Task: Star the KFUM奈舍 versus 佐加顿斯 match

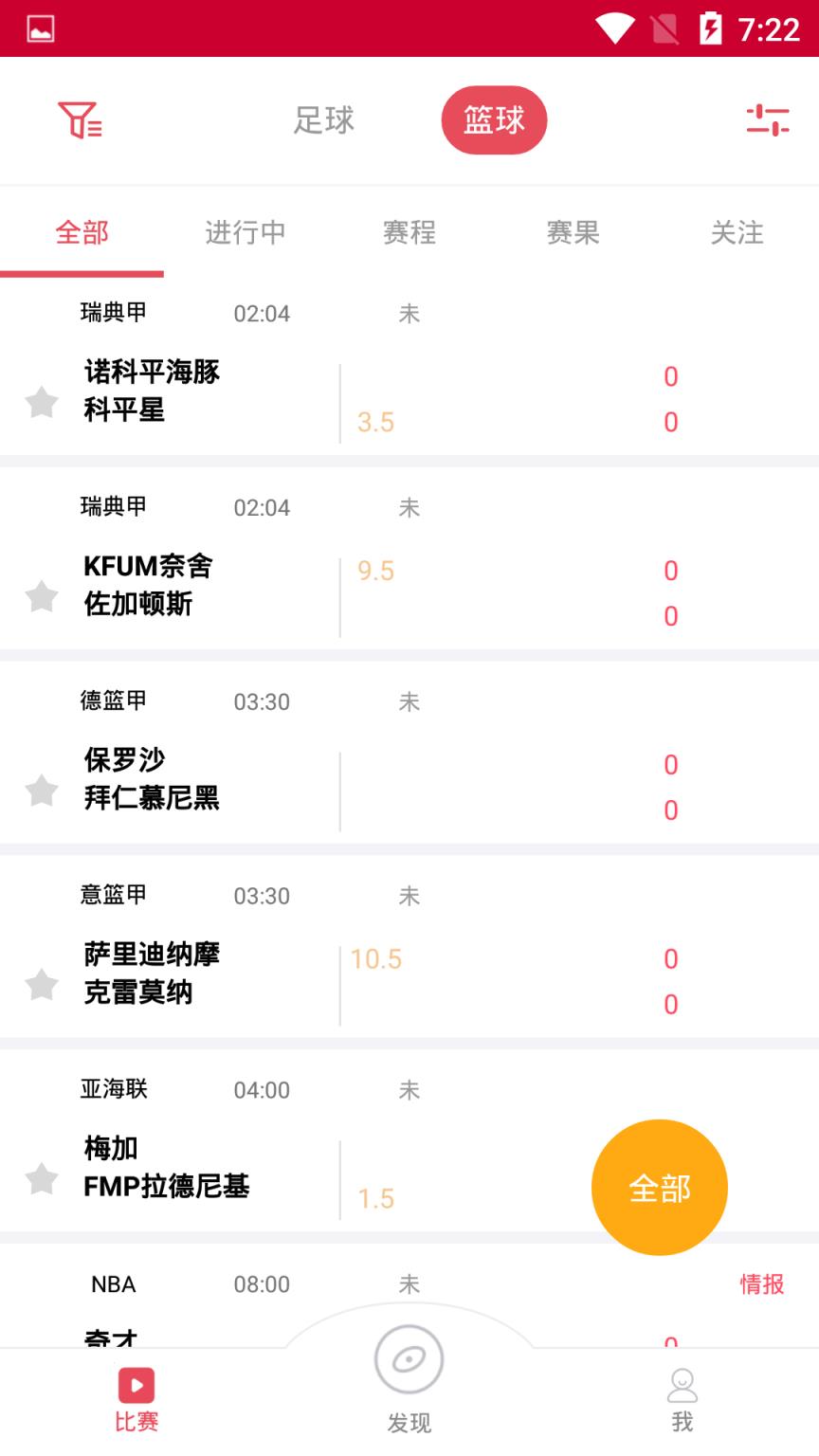Action: tap(41, 598)
